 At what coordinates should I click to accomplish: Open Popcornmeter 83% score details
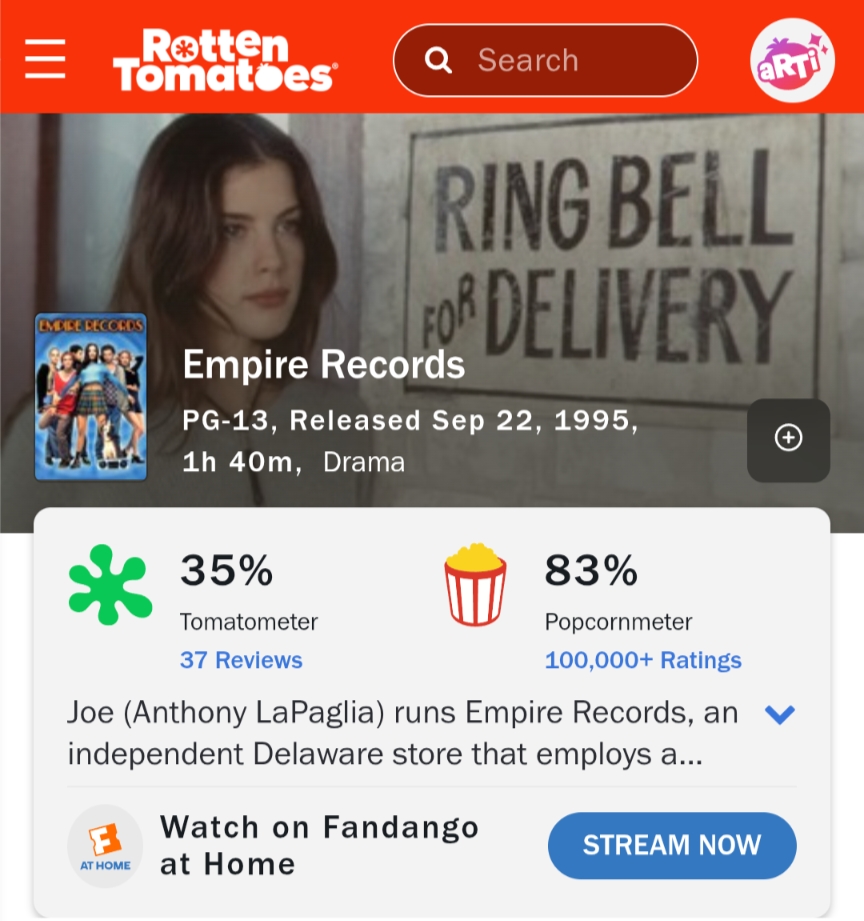point(590,571)
